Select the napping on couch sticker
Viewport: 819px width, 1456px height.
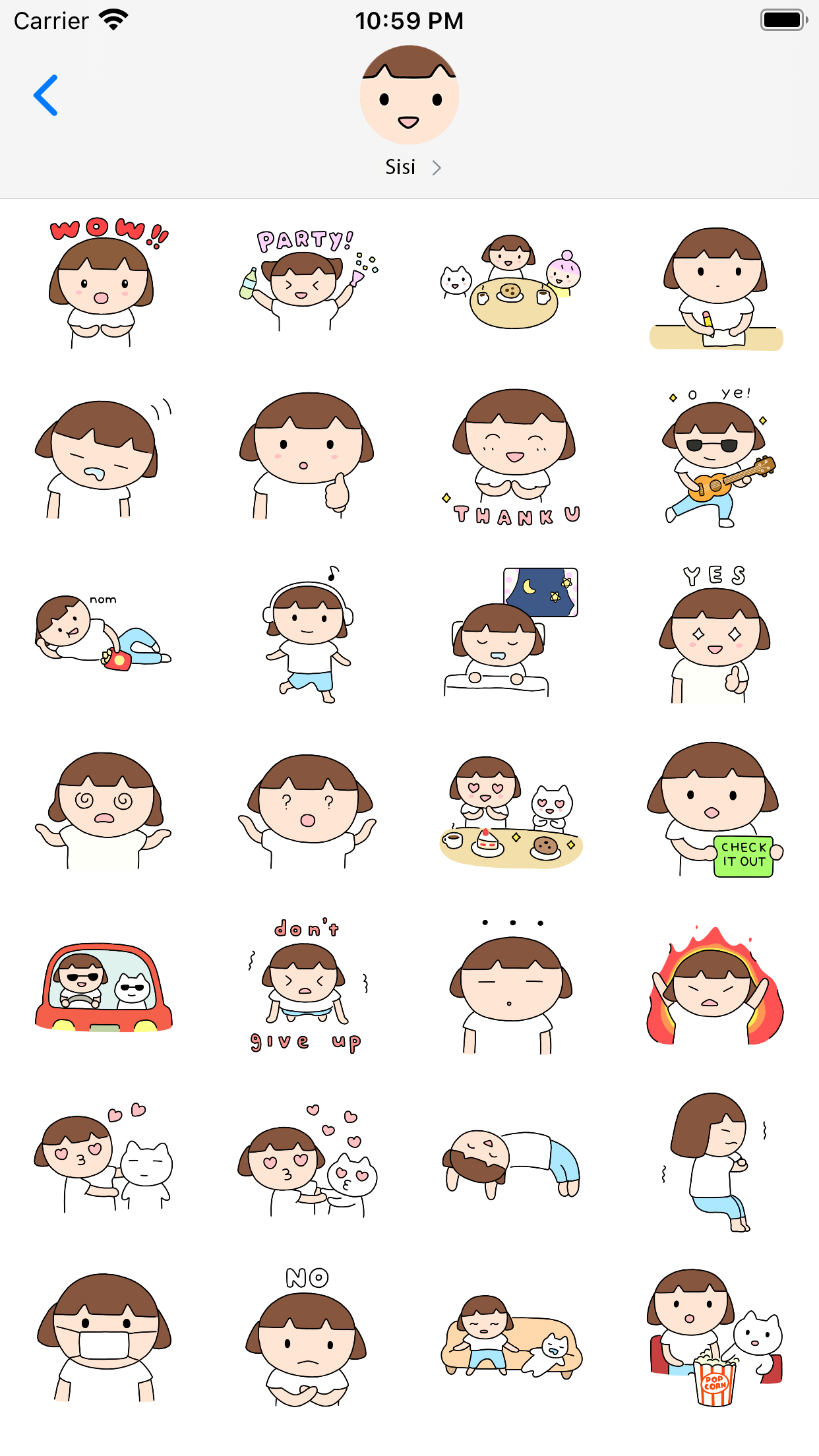pyautogui.click(x=511, y=1337)
